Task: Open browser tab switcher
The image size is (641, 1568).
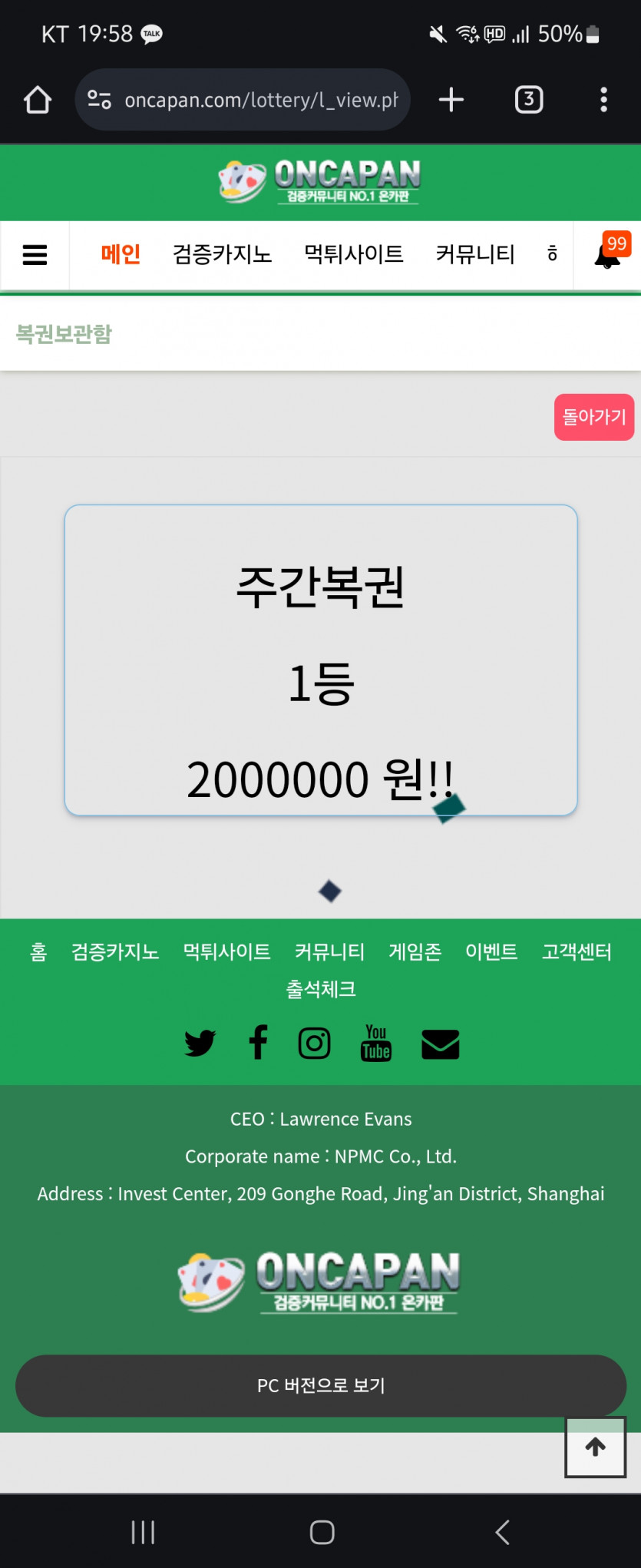Action: click(x=528, y=100)
